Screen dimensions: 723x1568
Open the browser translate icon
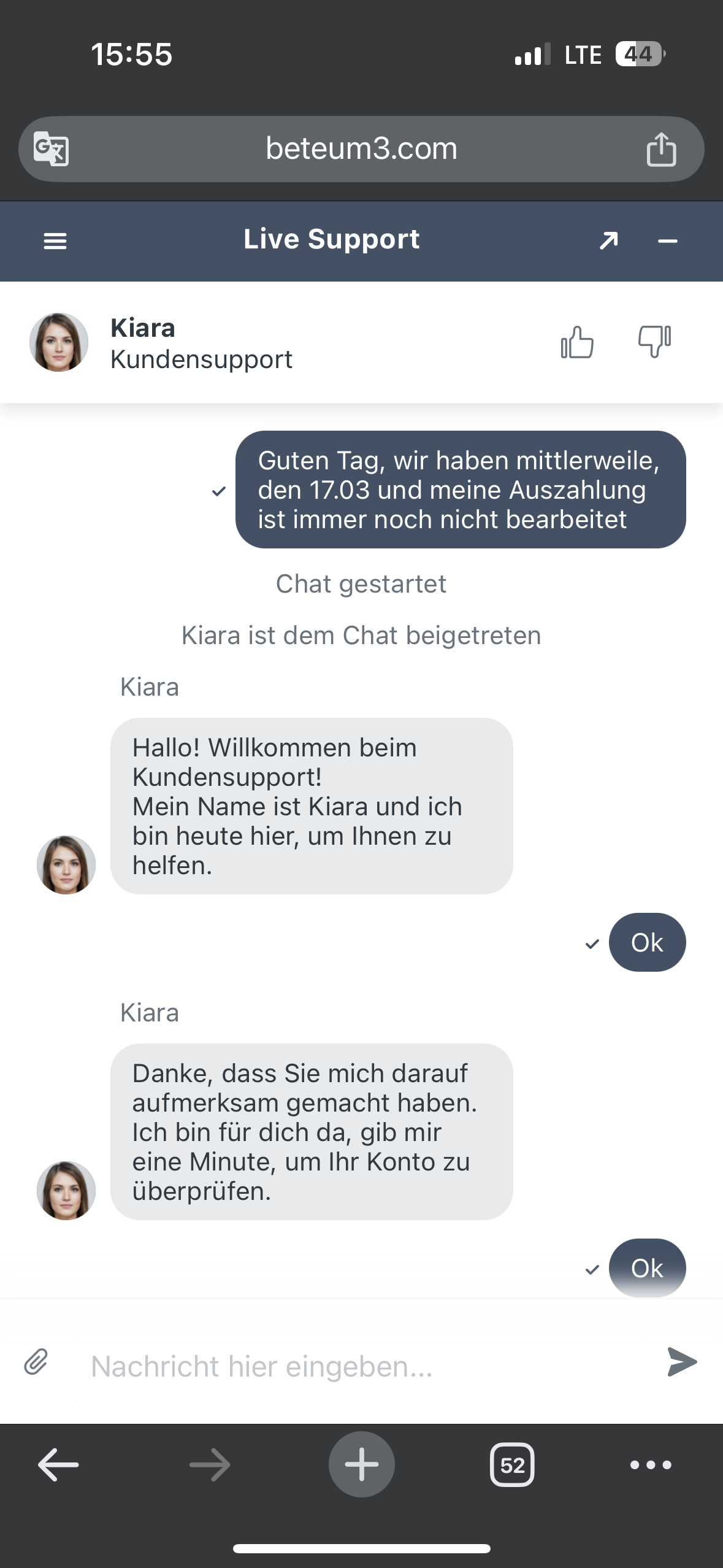tap(51, 148)
